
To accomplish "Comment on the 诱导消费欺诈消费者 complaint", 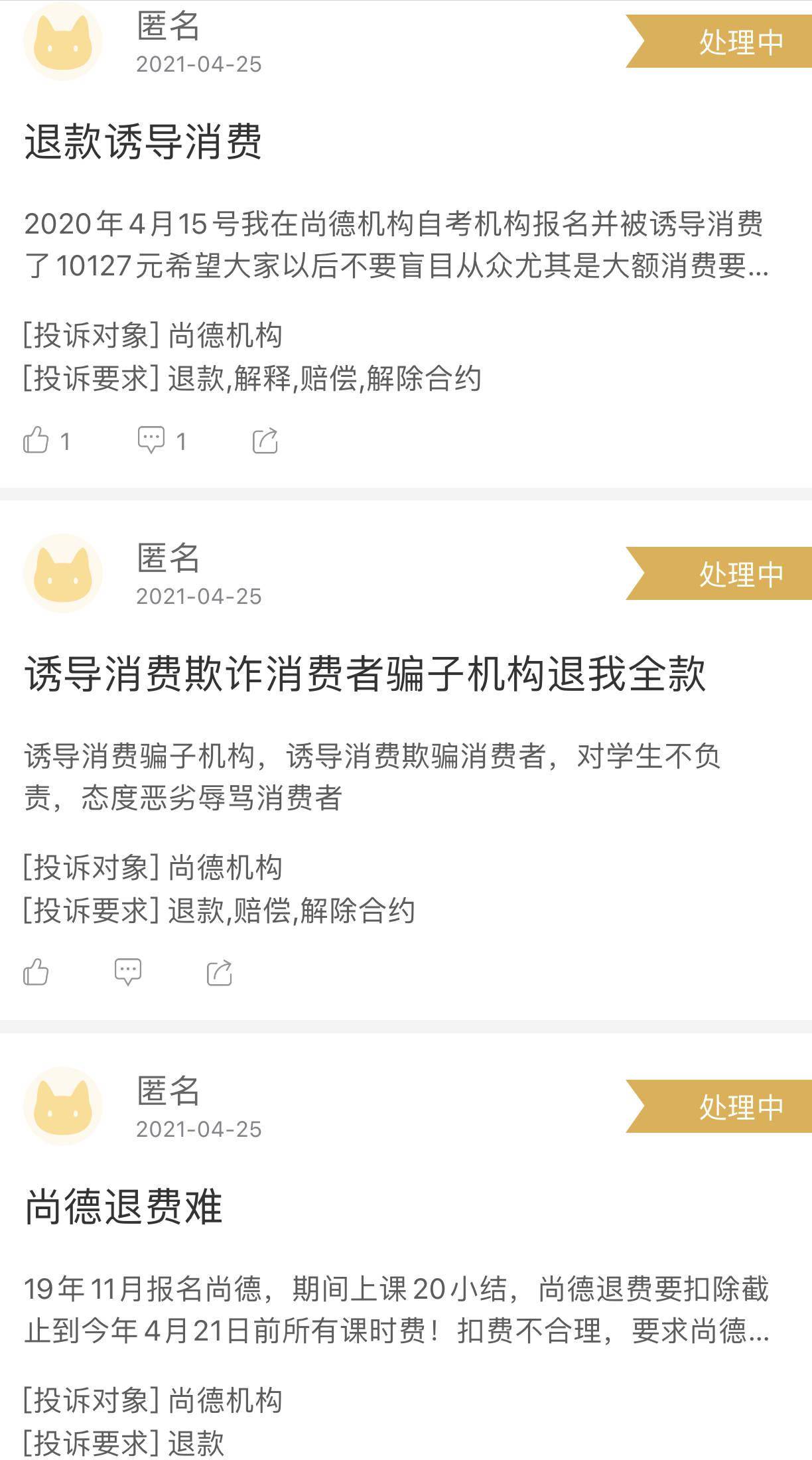I will click(127, 972).
